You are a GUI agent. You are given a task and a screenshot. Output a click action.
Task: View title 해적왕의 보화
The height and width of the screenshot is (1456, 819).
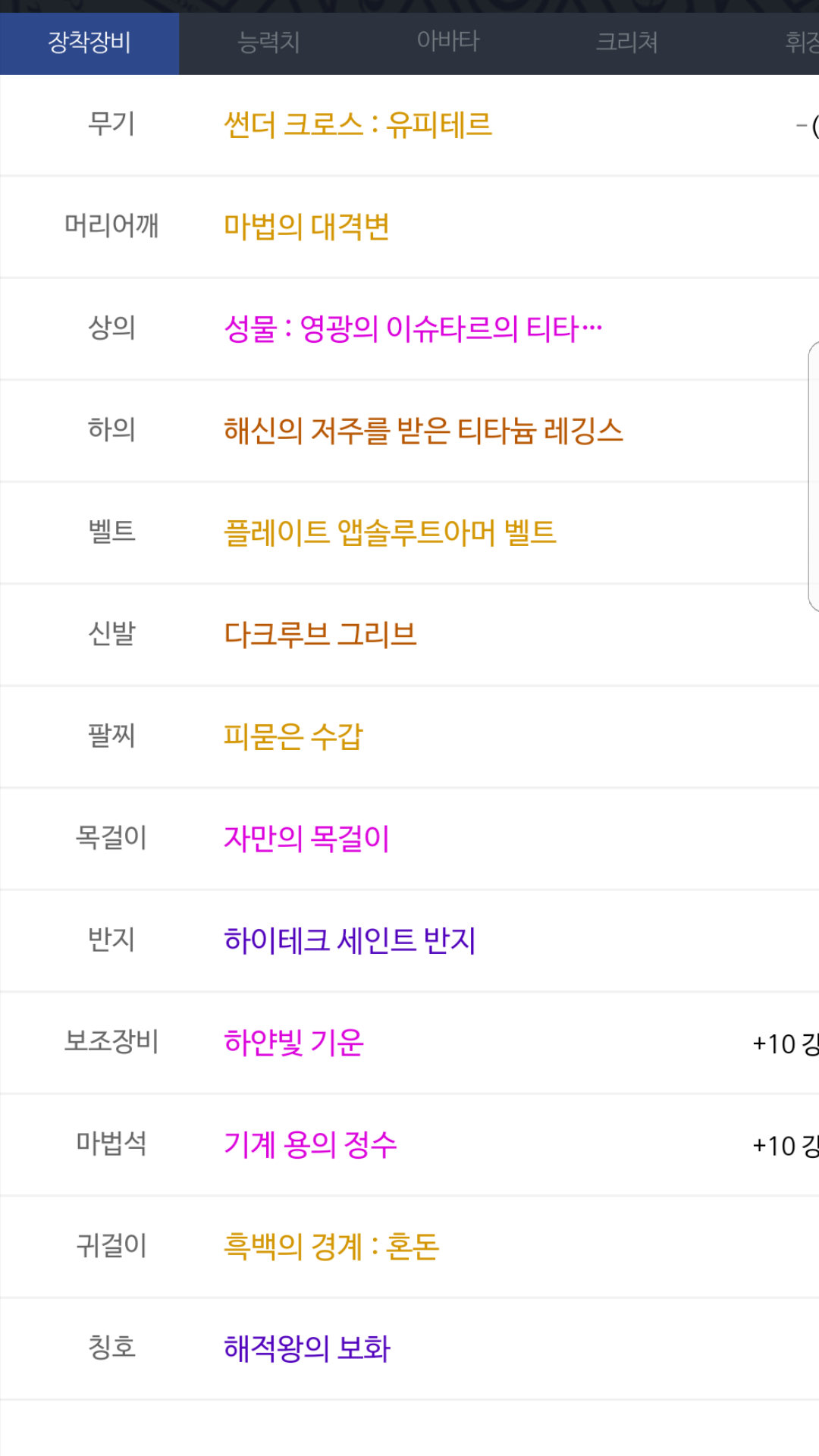tap(306, 1348)
